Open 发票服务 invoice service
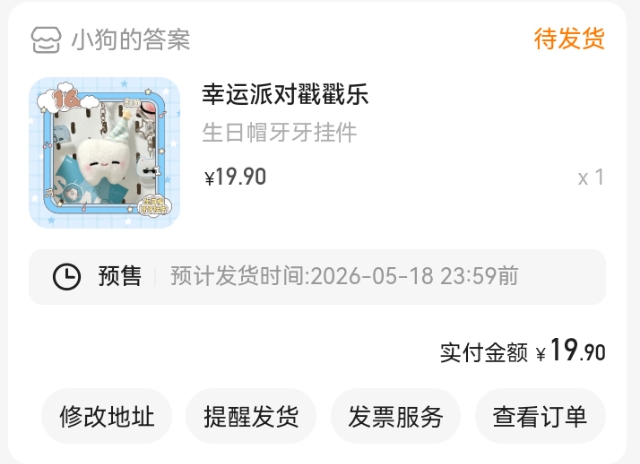The height and width of the screenshot is (464, 640). (x=396, y=416)
